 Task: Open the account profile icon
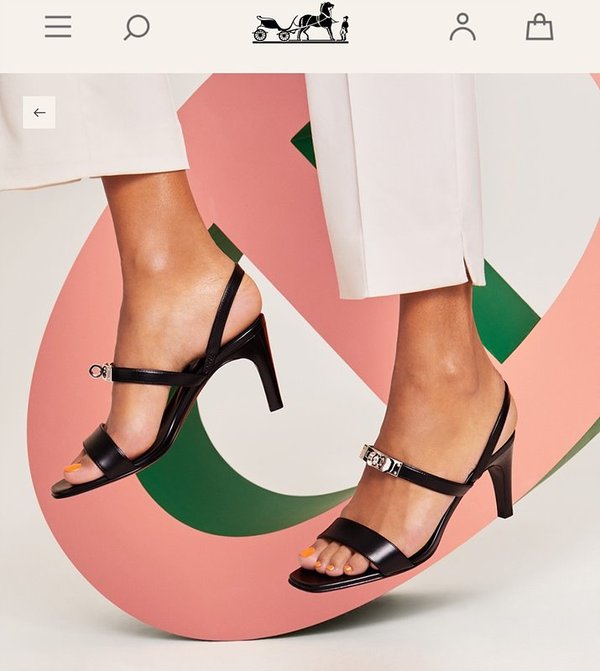pyautogui.click(x=462, y=27)
